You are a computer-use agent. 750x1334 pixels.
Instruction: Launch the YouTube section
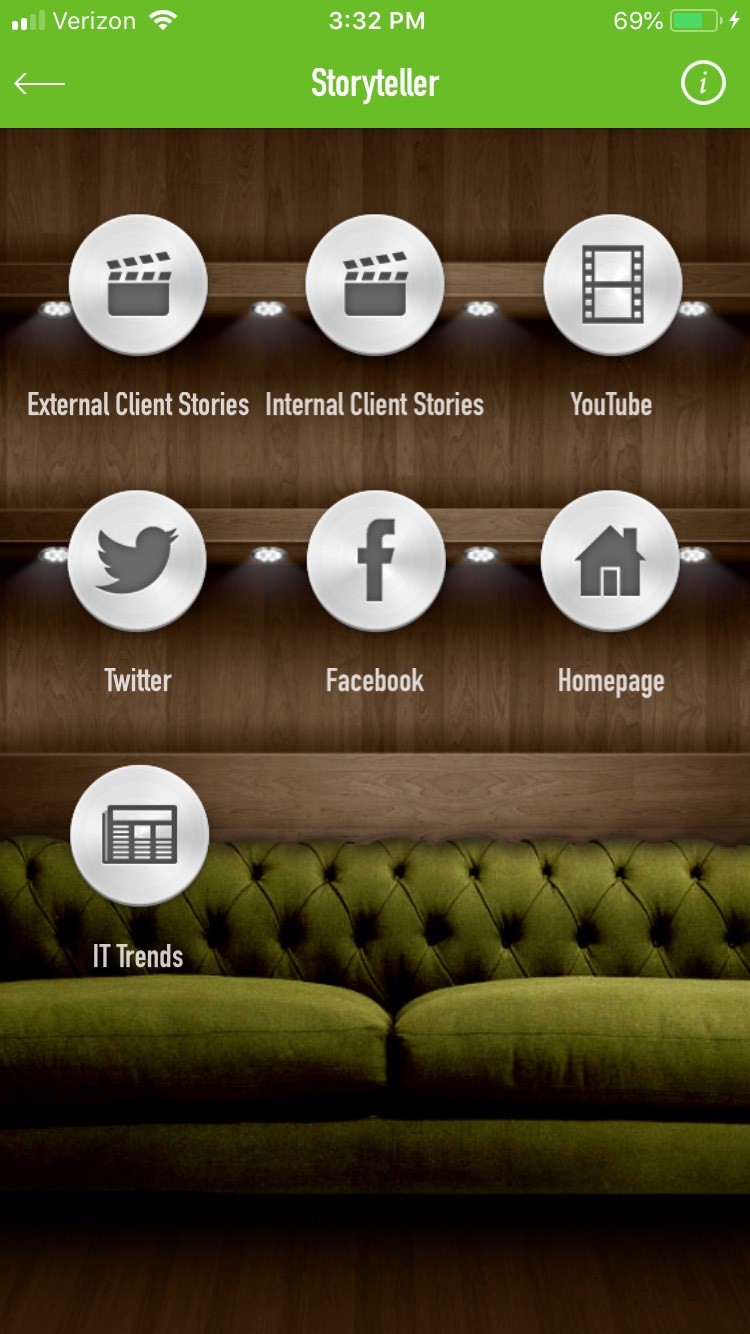(612, 284)
